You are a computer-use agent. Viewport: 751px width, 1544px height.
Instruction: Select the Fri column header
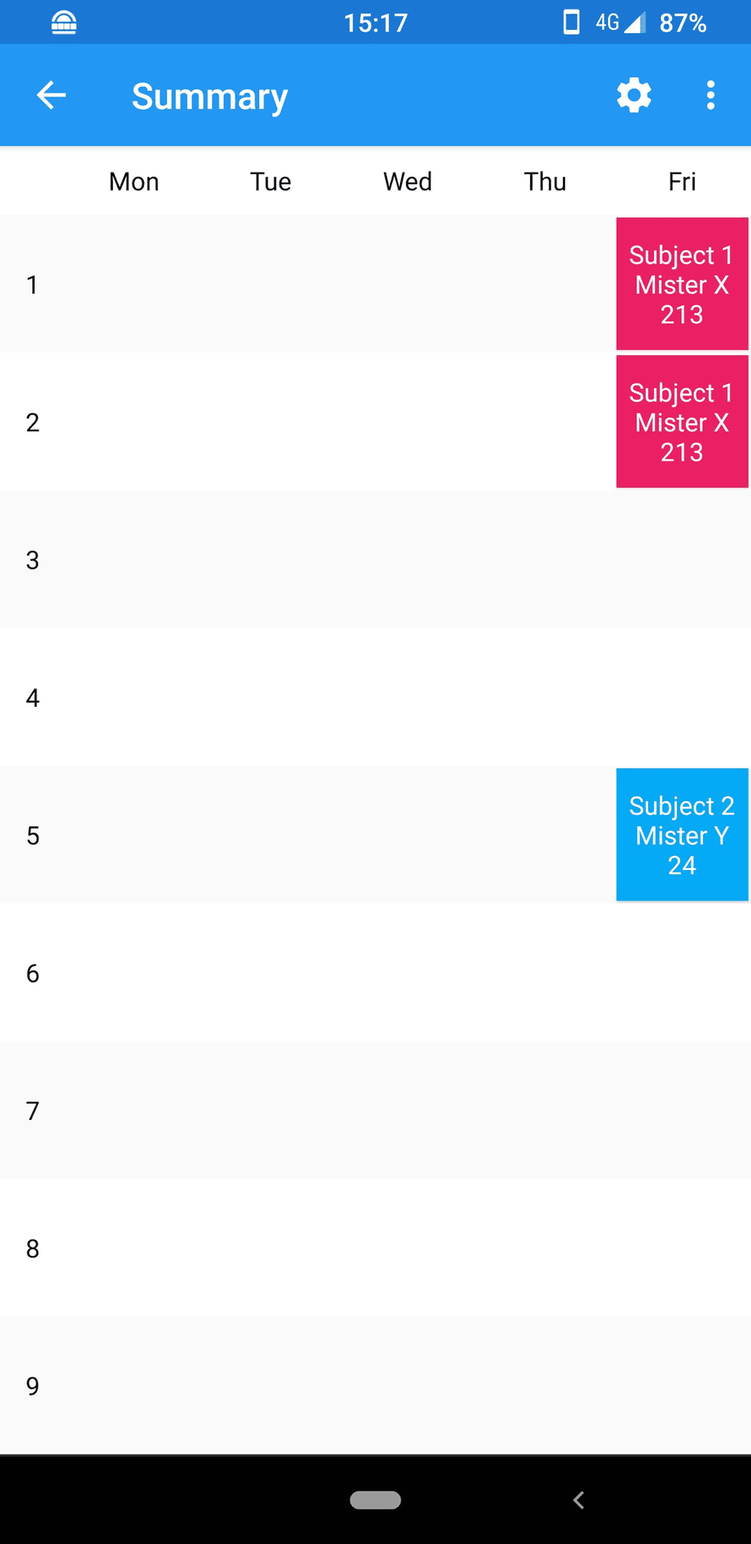(x=681, y=181)
